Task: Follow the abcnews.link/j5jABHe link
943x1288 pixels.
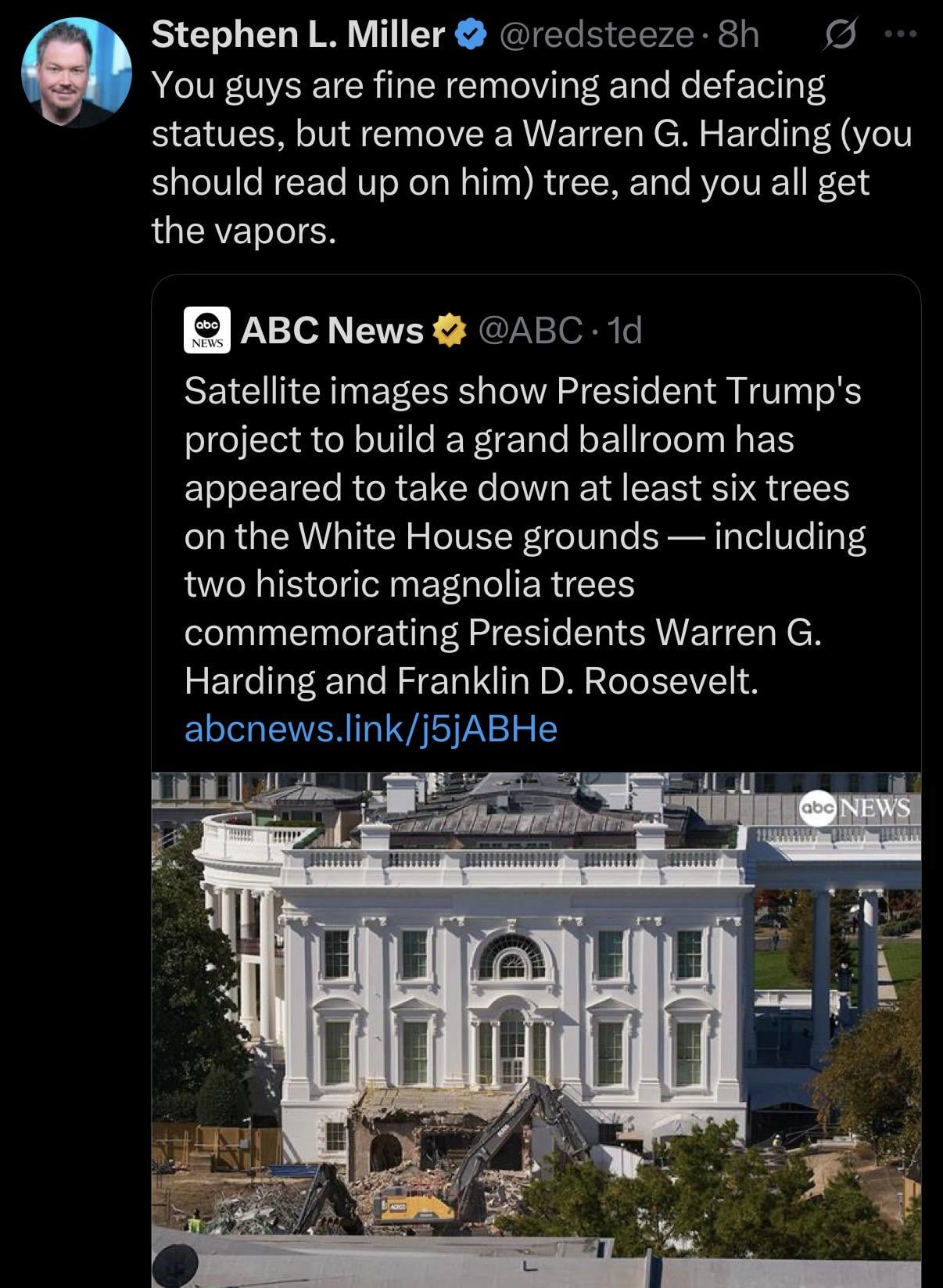Action: (x=371, y=729)
